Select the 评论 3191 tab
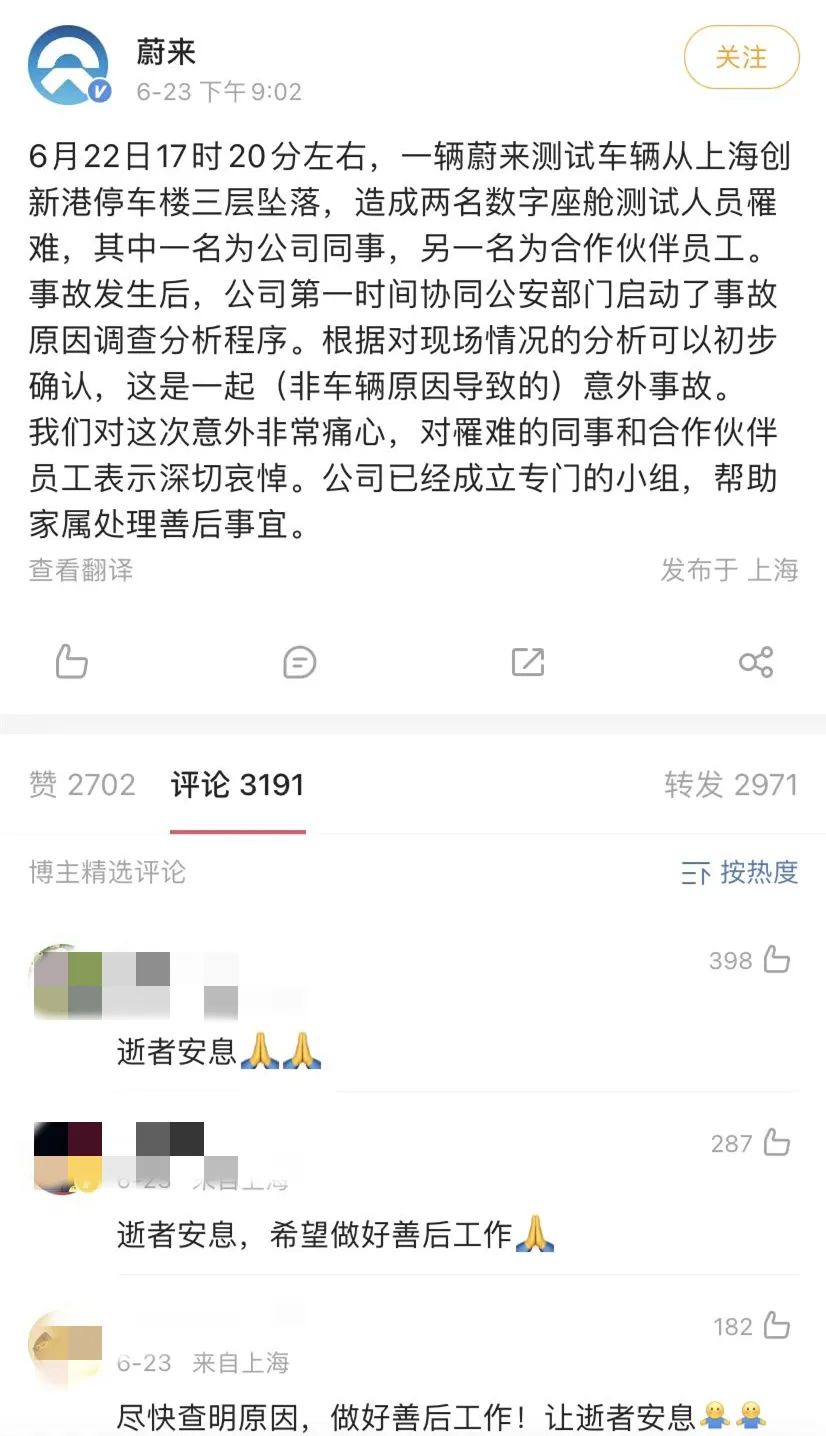Image resolution: width=826 pixels, height=1436 pixels. click(237, 784)
